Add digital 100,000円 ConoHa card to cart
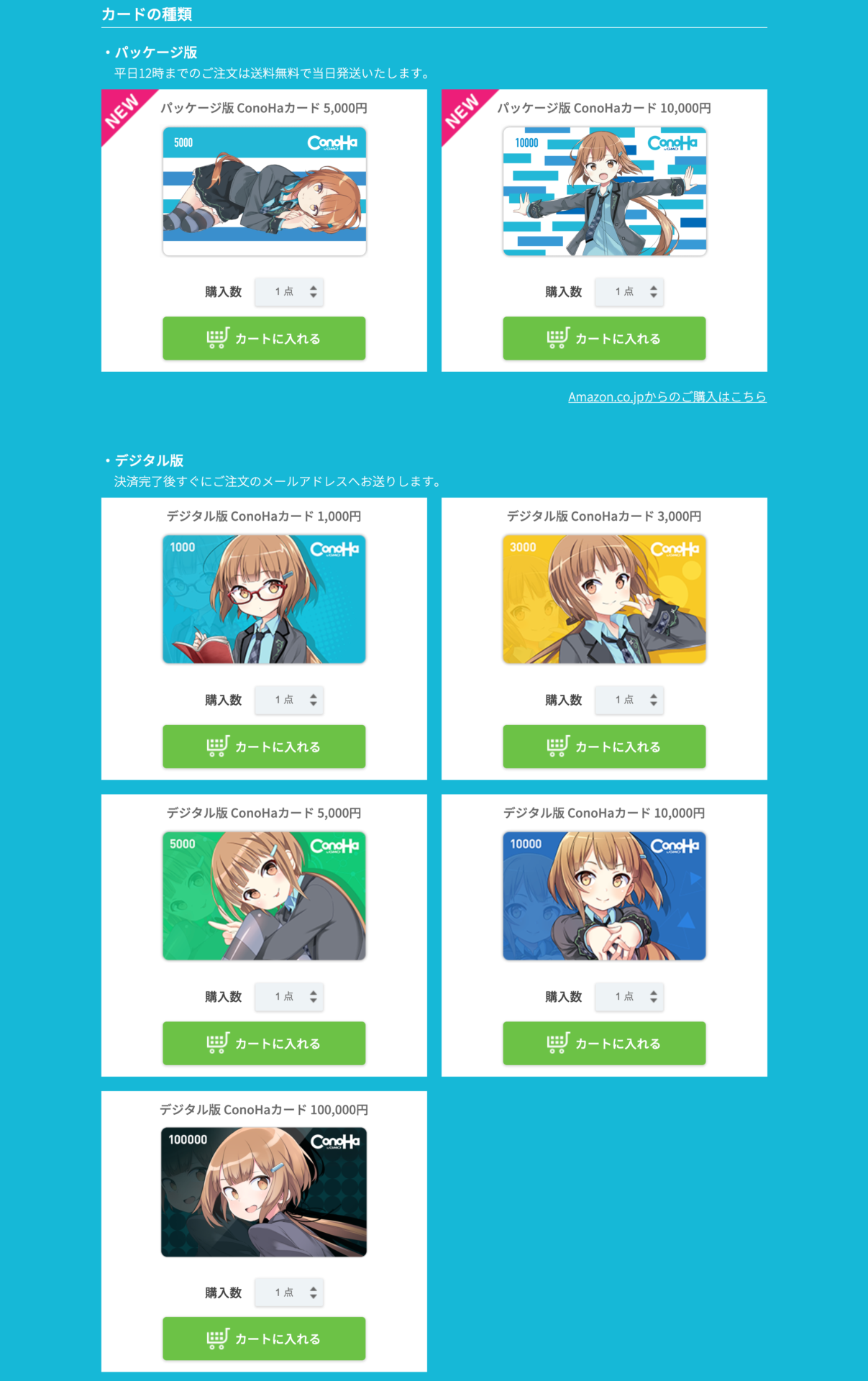The height and width of the screenshot is (1381, 868). point(264,1339)
